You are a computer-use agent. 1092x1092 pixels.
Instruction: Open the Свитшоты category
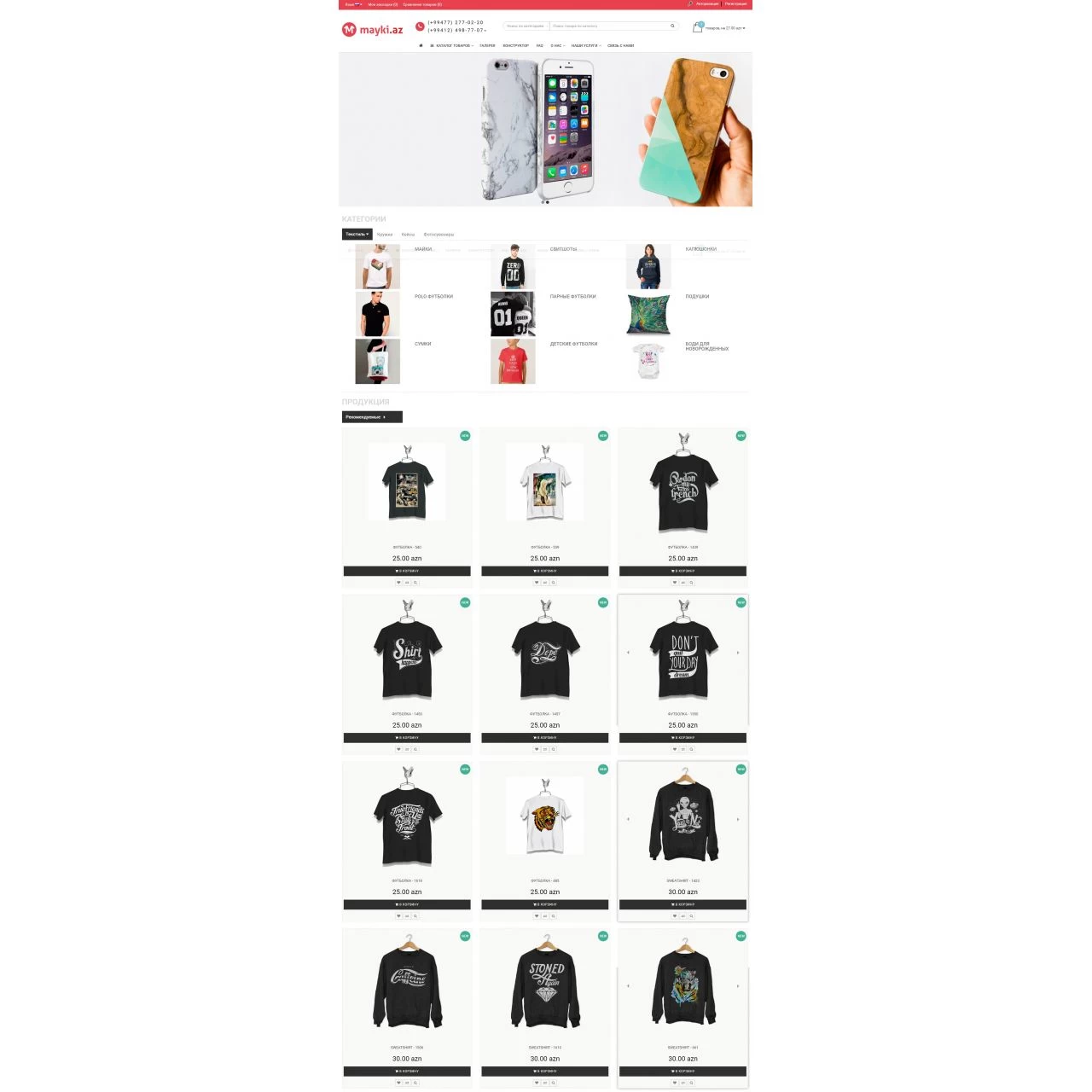(563, 249)
